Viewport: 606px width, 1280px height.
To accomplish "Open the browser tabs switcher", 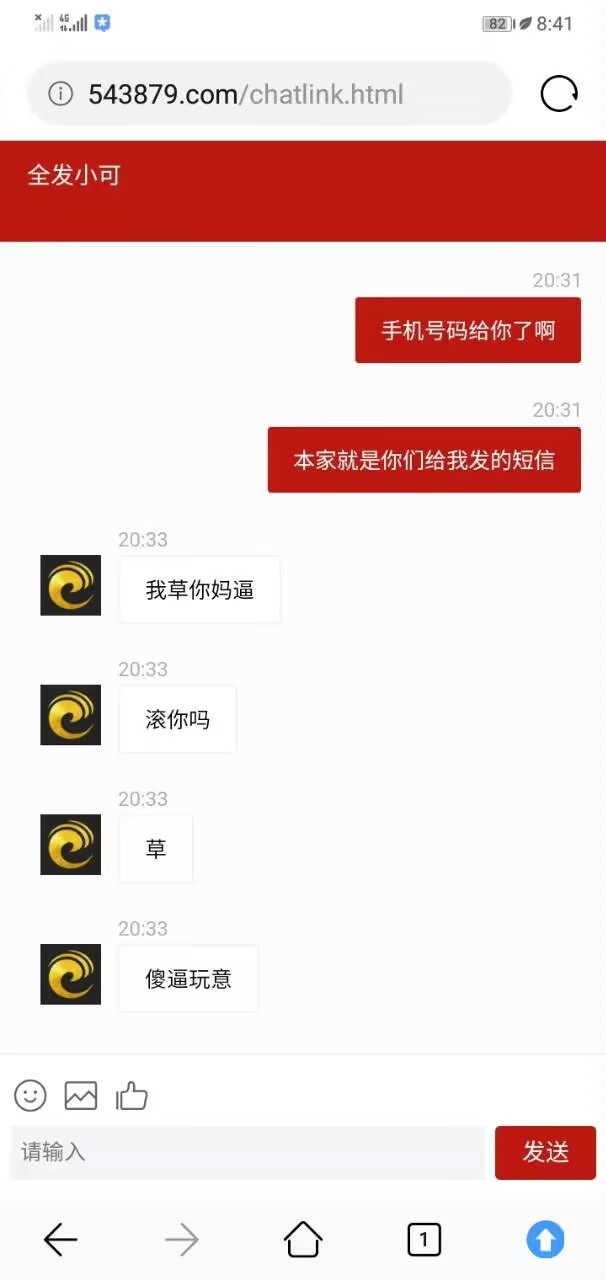I will coord(424,1240).
